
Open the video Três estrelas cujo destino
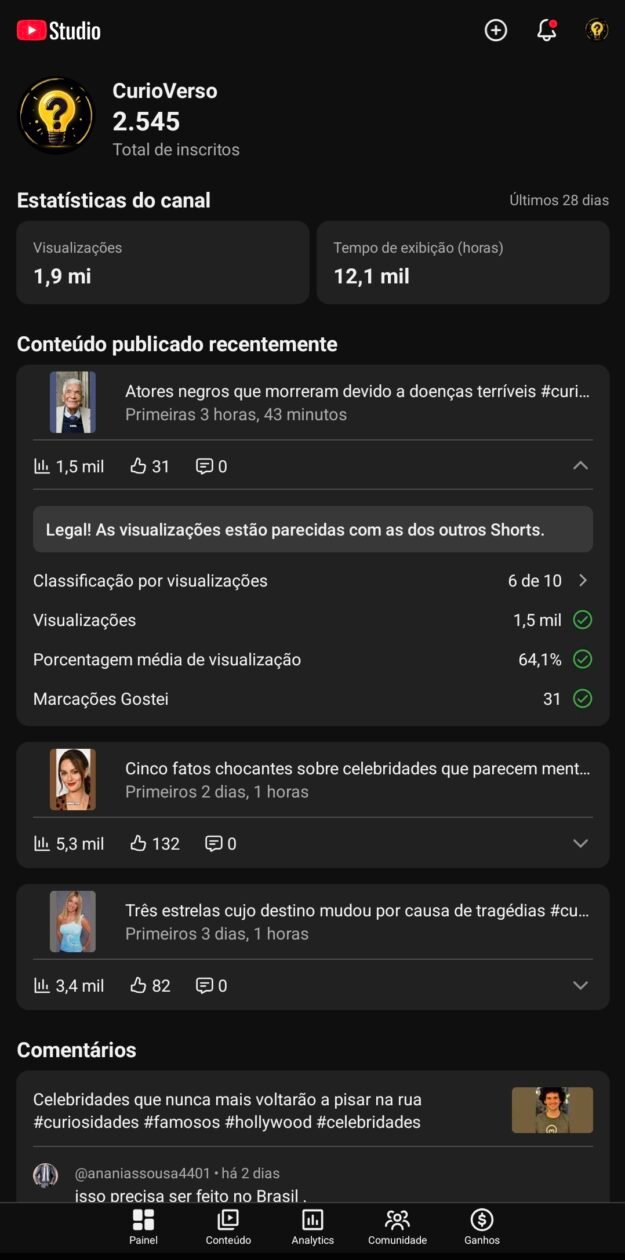click(x=313, y=922)
